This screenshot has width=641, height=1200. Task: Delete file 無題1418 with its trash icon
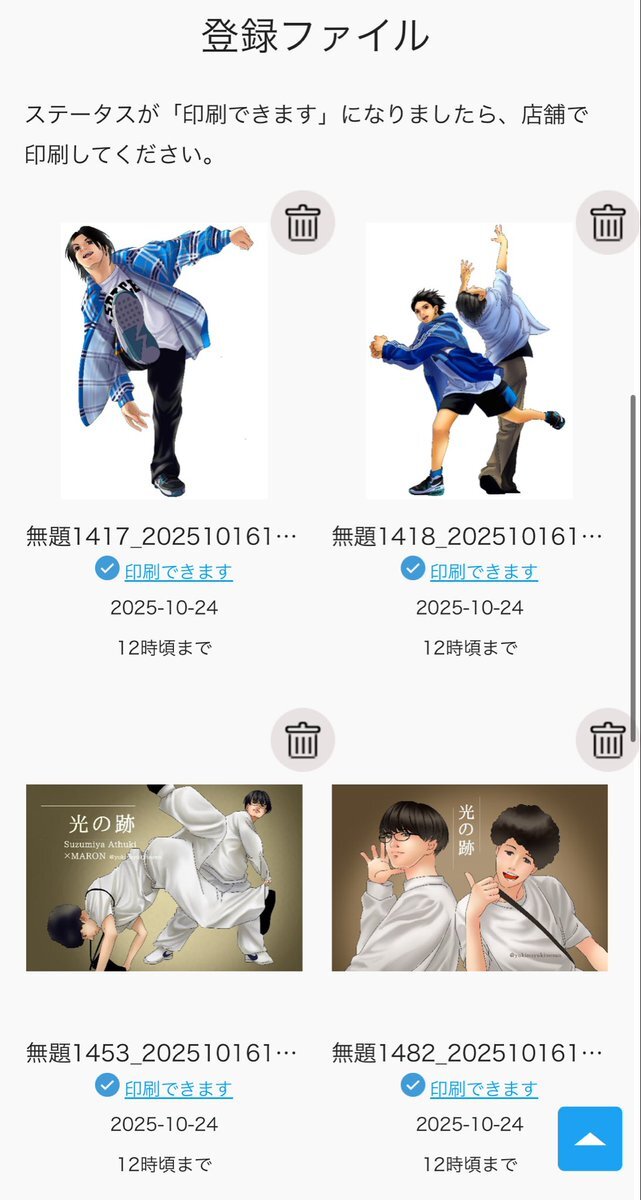pyautogui.click(x=607, y=223)
